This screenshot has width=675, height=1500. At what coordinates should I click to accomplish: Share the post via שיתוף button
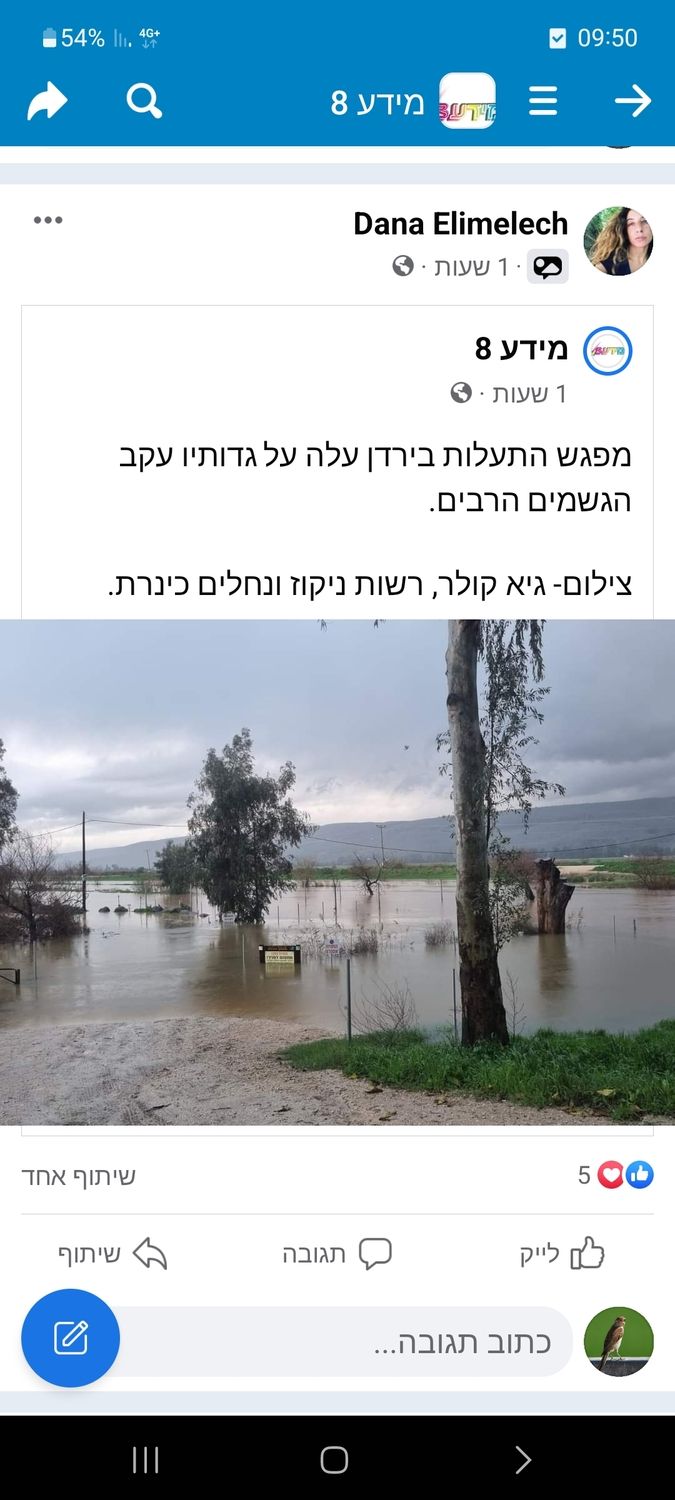pyautogui.click(x=112, y=1254)
